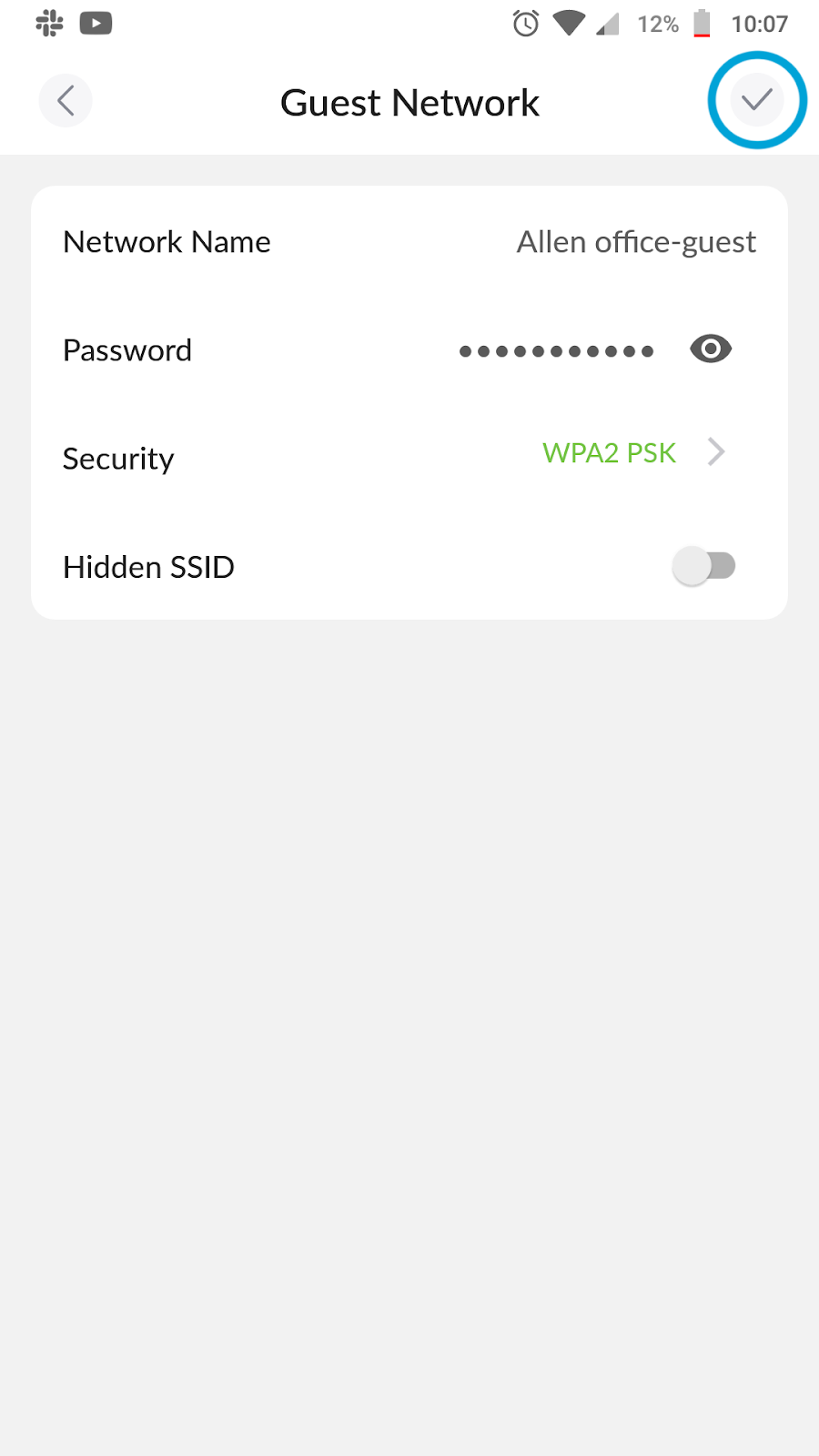Tap the Password field dots
This screenshot has width=819, height=1456.
click(556, 351)
